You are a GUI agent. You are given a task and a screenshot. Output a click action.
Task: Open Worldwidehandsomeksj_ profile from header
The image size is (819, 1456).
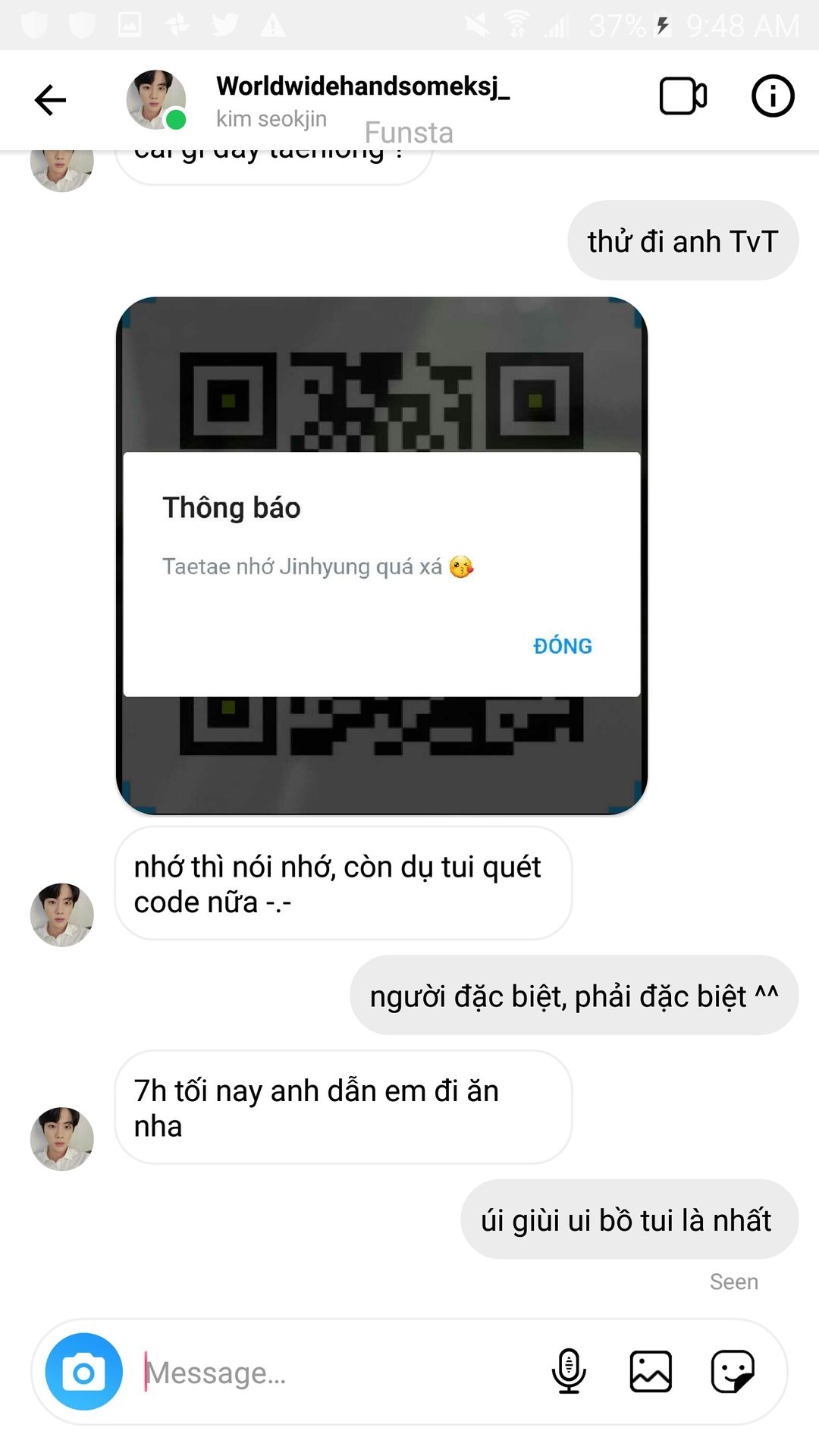click(362, 87)
